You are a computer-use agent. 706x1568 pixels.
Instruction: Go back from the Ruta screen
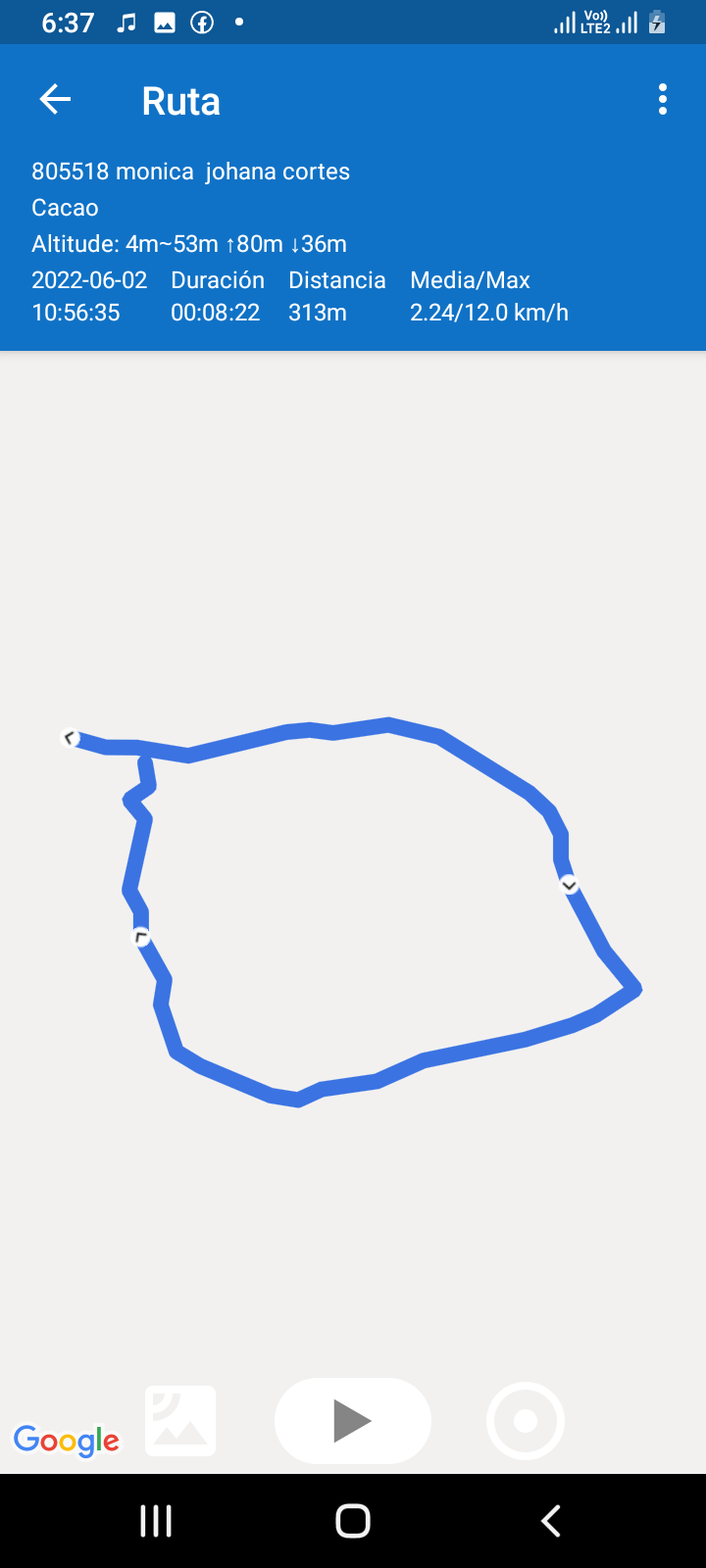(x=56, y=100)
